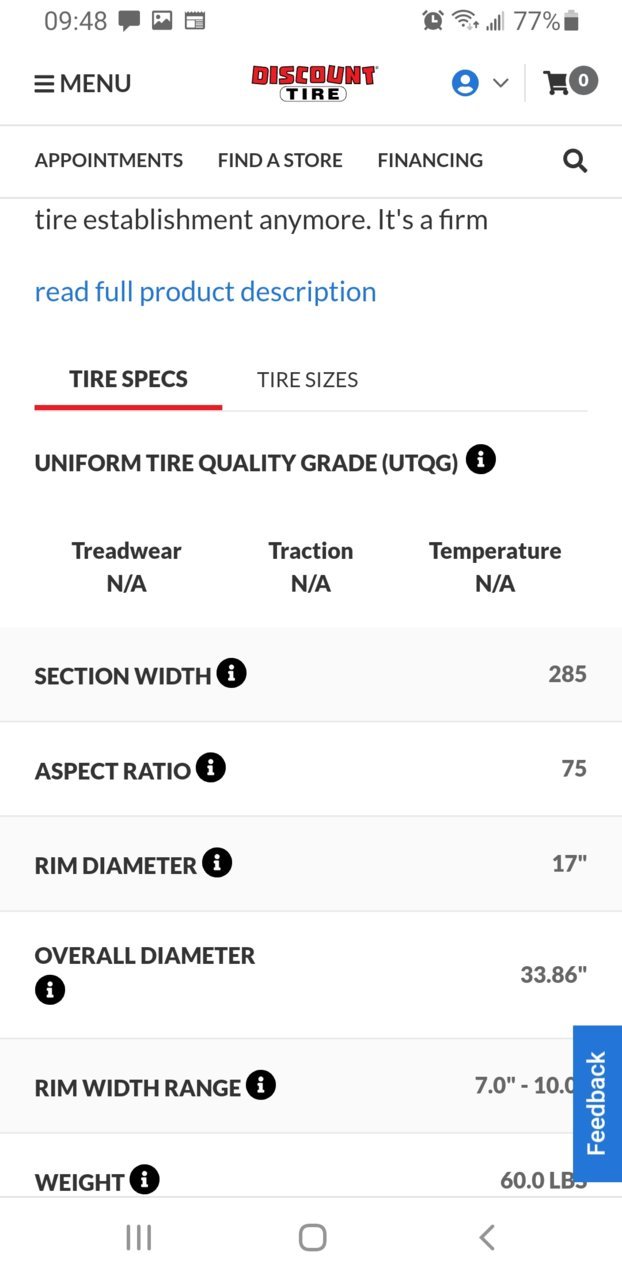
Task: Select the Tire Specs tab
Action: (128, 379)
